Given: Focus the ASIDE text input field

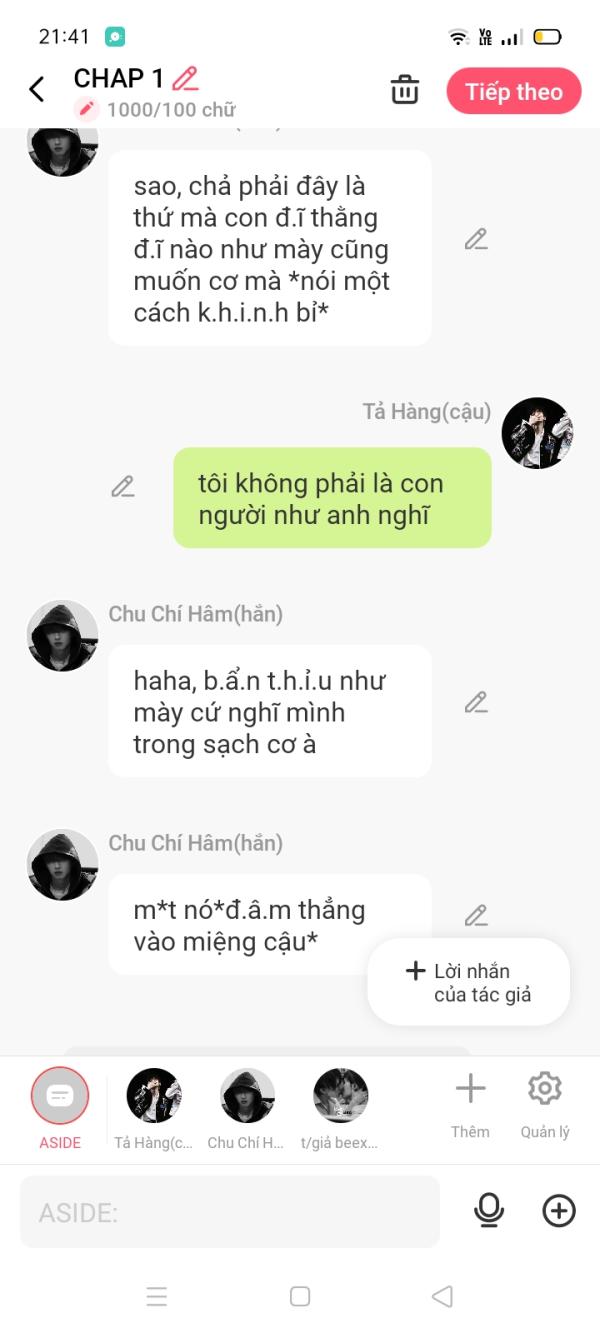Looking at the screenshot, I should [x=230, y=1212].
